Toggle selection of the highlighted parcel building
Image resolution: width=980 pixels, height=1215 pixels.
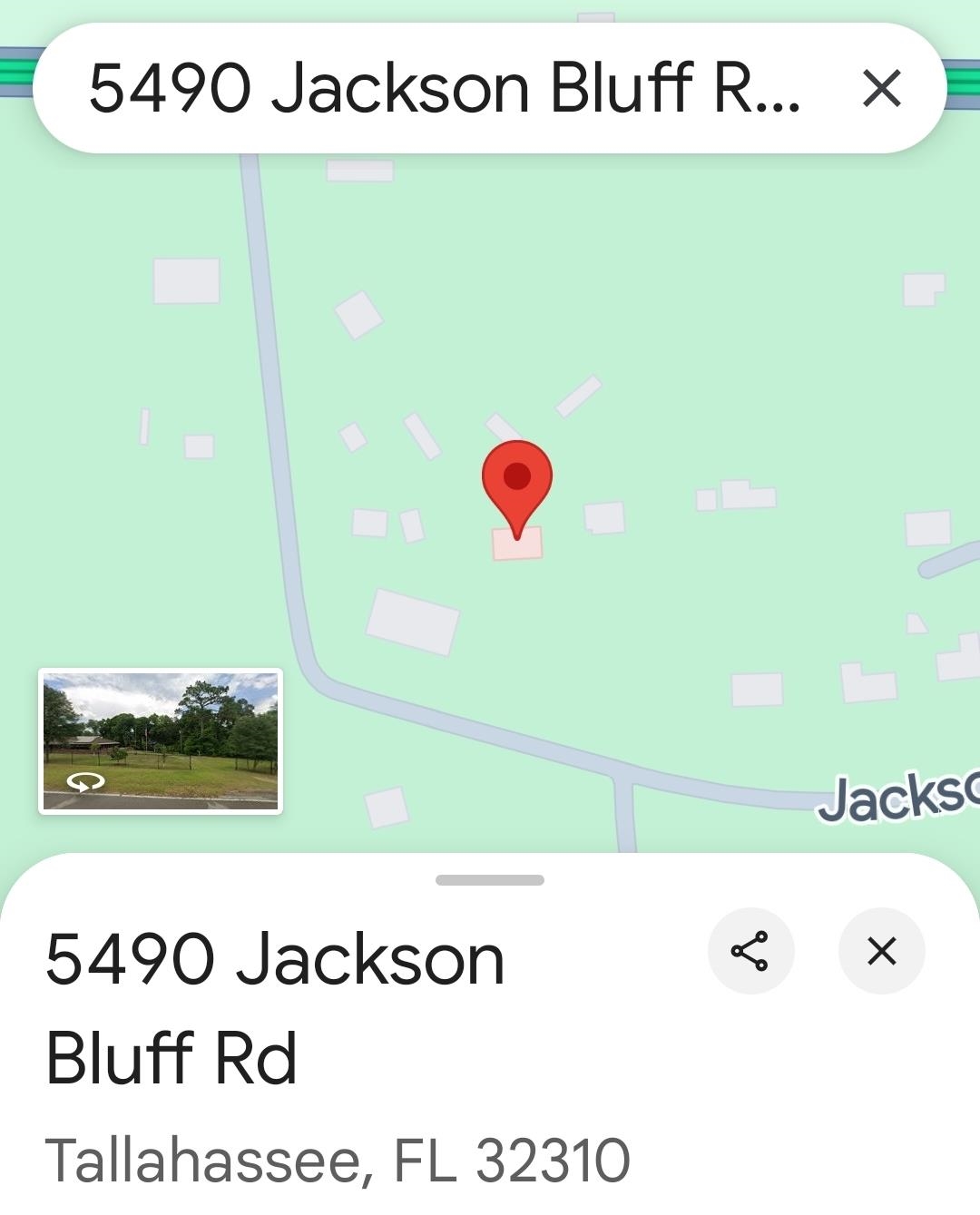click(517, 544)
